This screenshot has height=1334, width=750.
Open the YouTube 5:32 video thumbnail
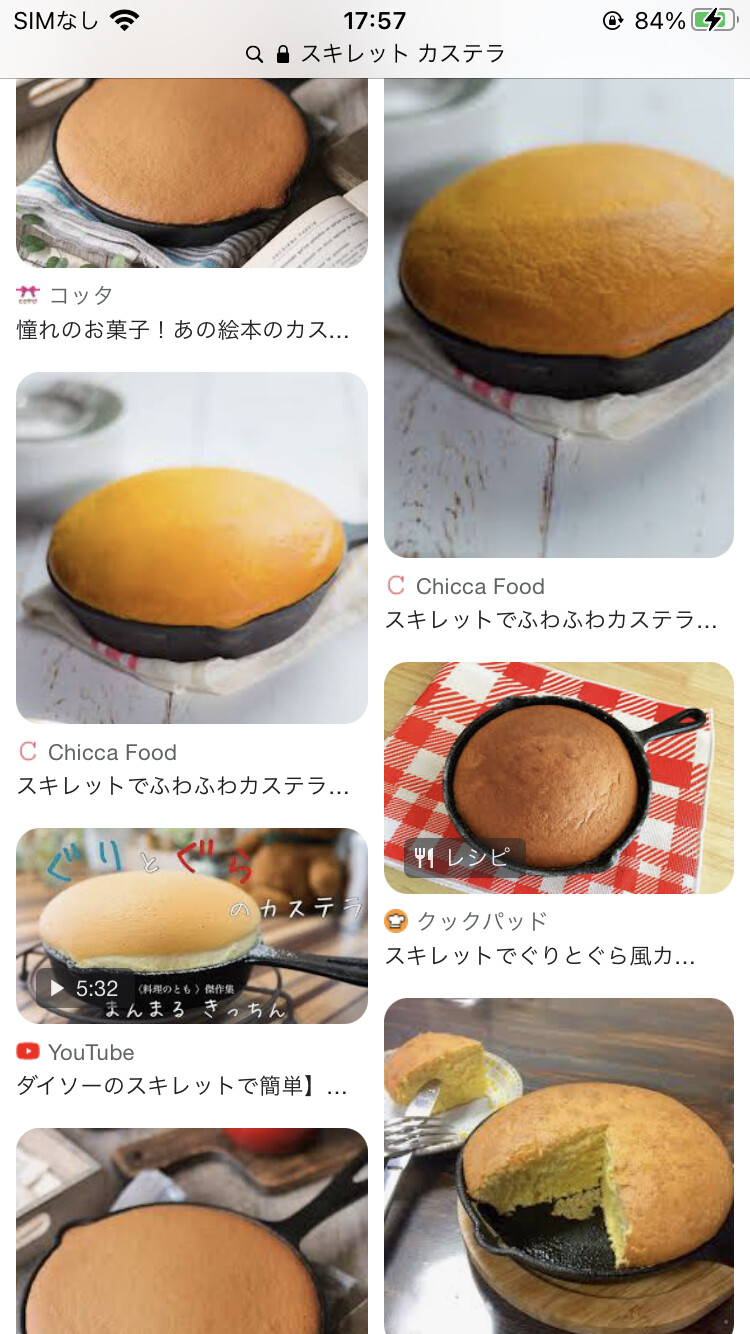tap(191, 925)
